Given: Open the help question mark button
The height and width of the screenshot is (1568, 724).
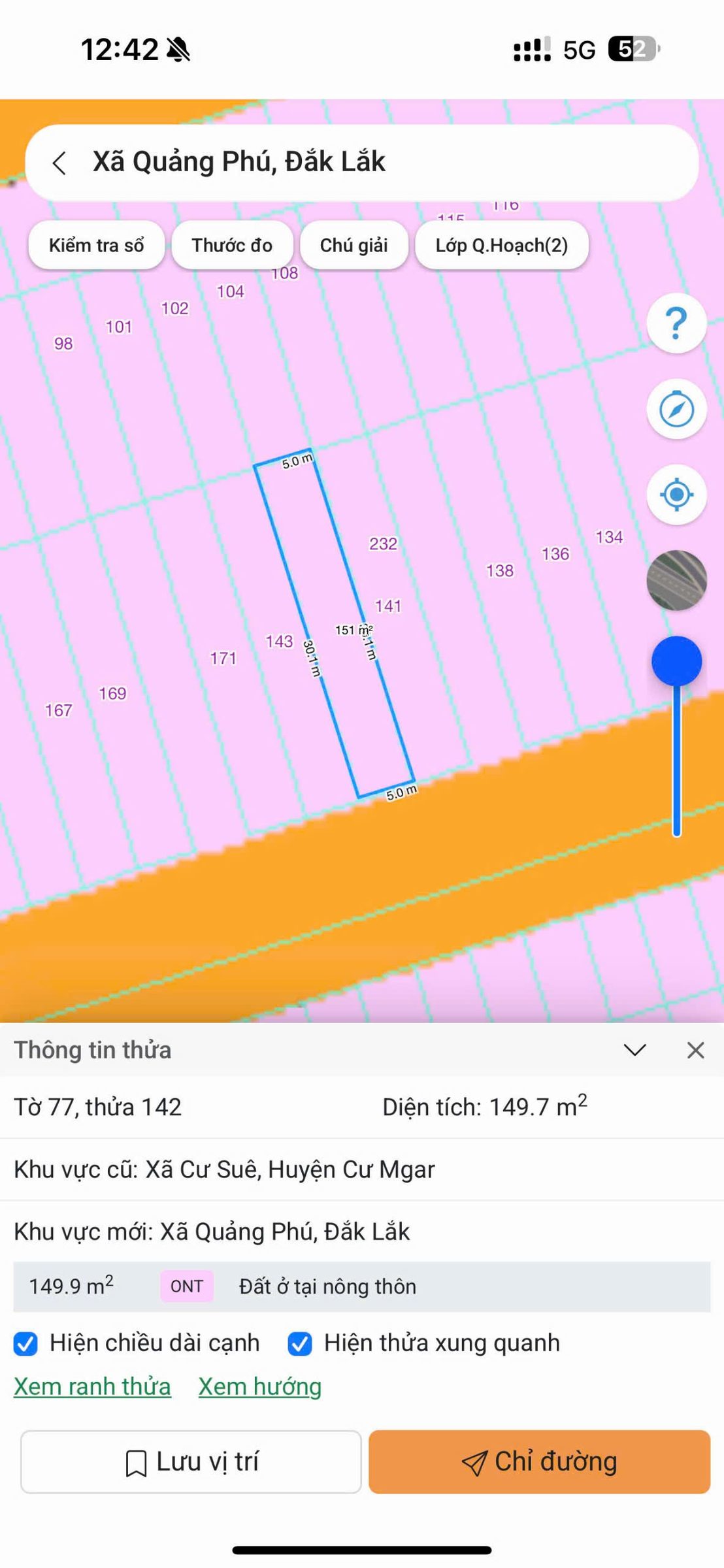Looking at the screenshot, I should [x=676, y=323].
